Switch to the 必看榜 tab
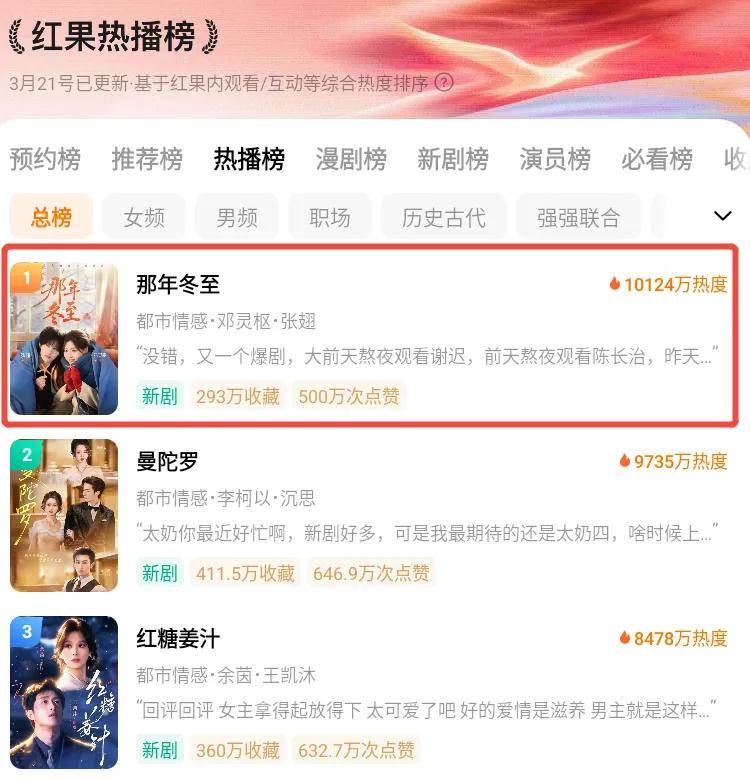This screenshot has height=779, width=750. [657, 159]
